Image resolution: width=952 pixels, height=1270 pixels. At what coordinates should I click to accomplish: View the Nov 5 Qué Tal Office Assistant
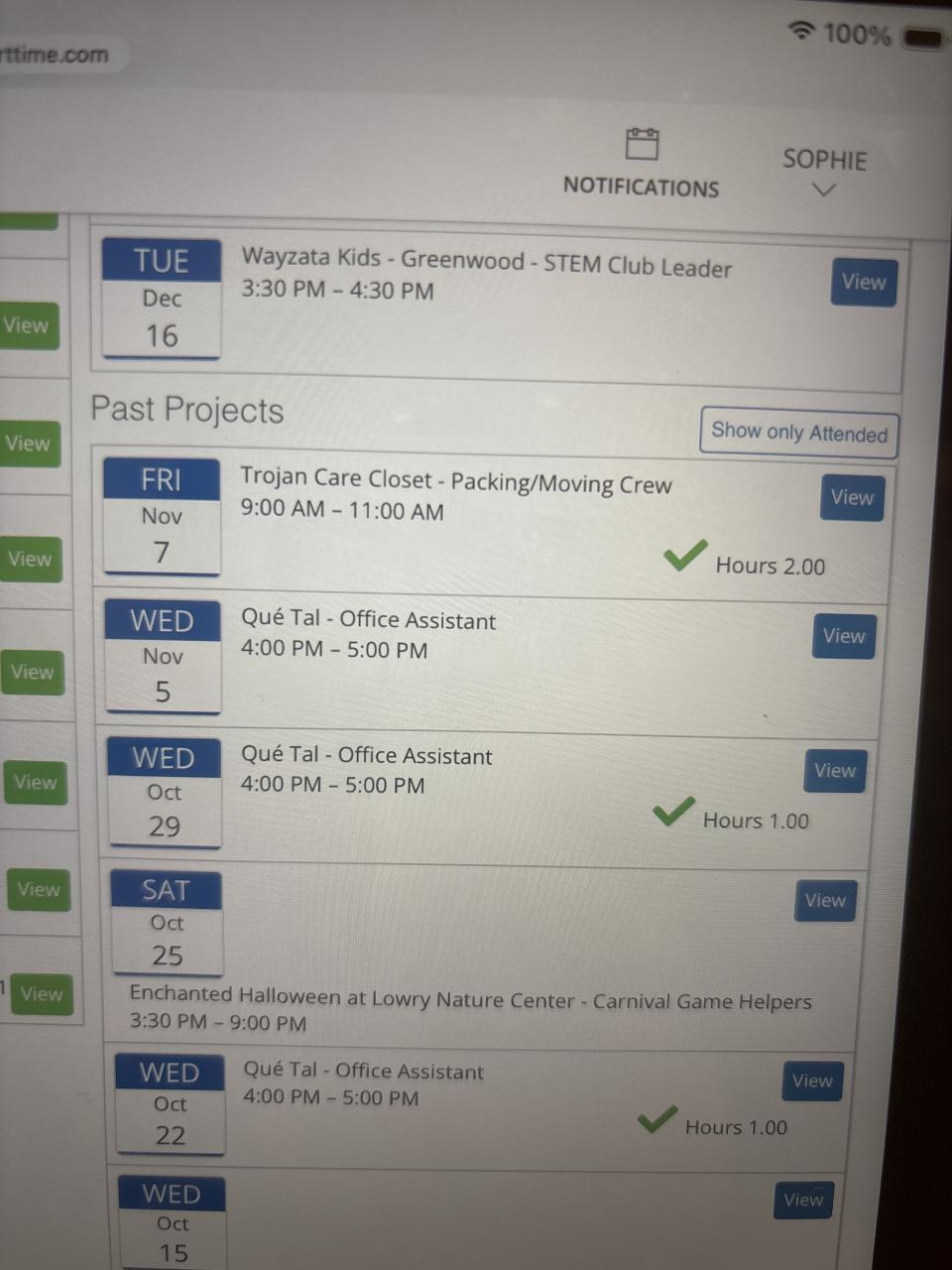pos(843,636)
